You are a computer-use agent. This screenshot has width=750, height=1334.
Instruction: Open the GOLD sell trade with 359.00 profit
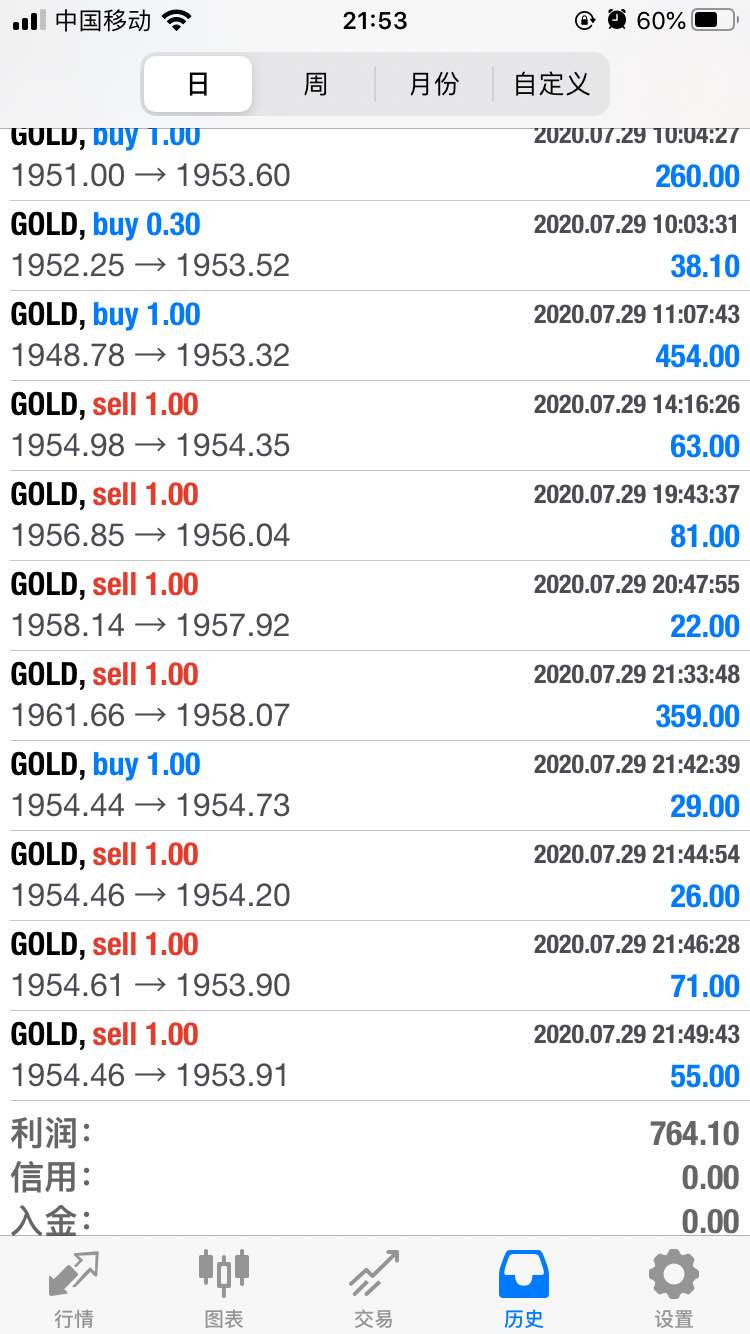(x=375, y=695)
